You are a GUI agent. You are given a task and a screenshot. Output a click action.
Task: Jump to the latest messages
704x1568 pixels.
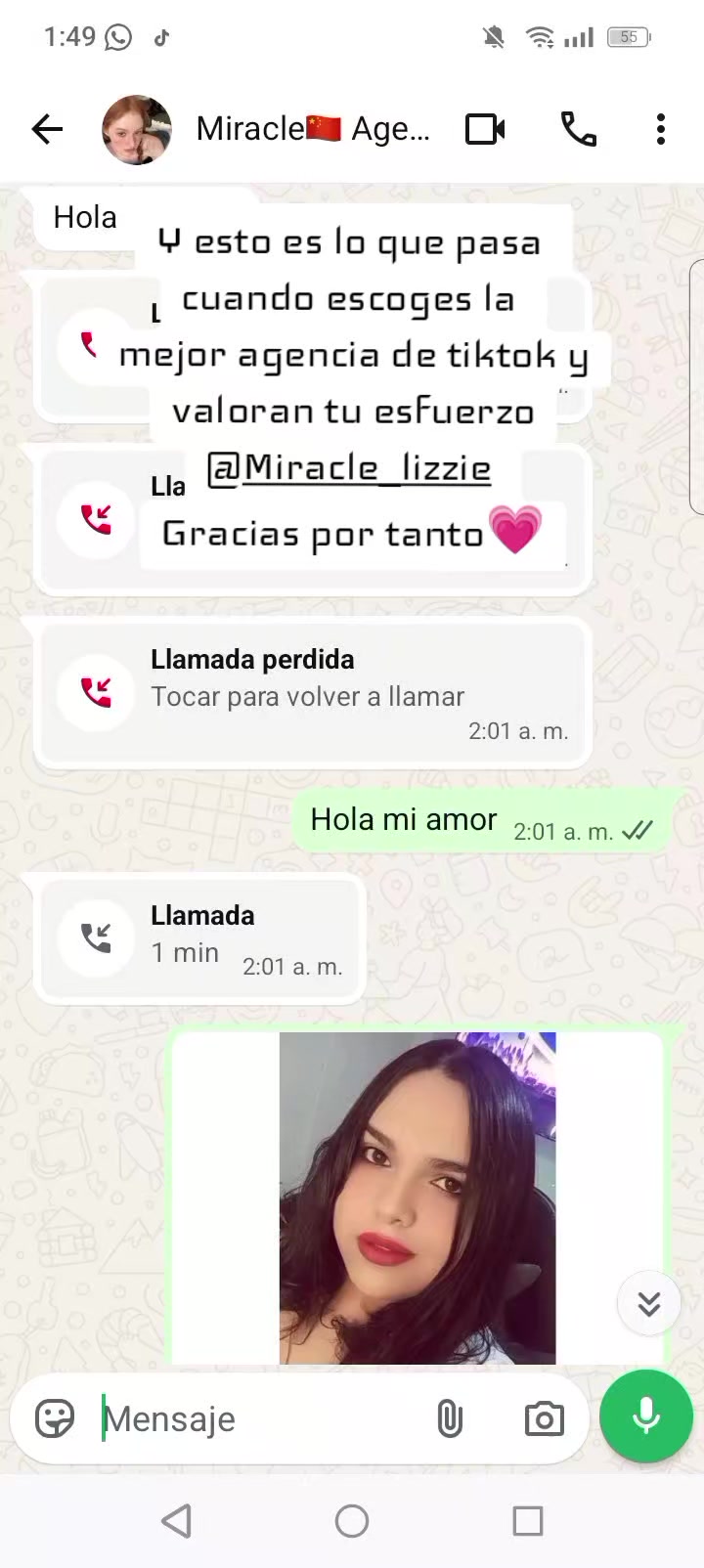(649, 1304)
